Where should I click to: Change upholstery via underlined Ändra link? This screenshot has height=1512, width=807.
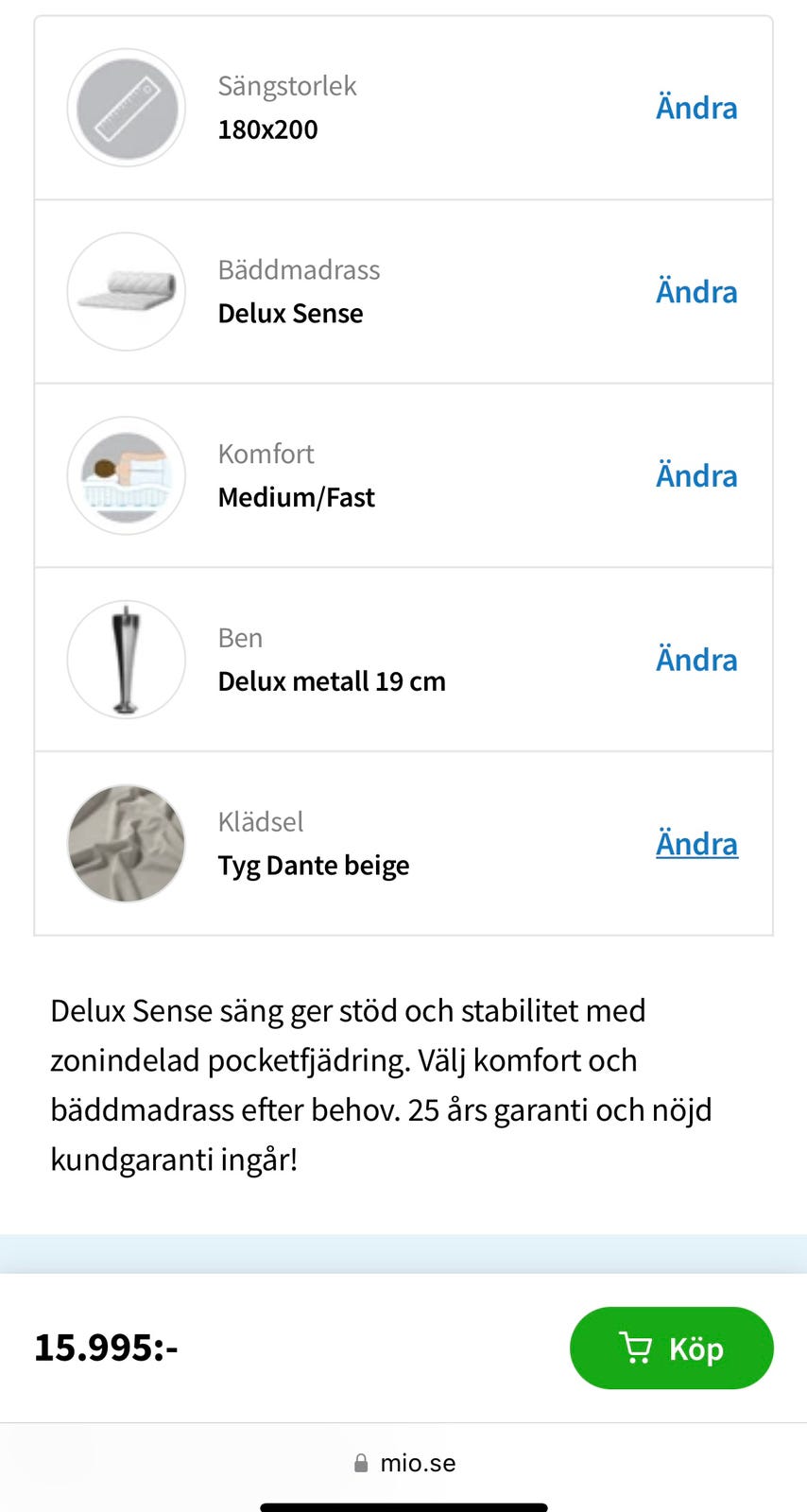(696, 843)
